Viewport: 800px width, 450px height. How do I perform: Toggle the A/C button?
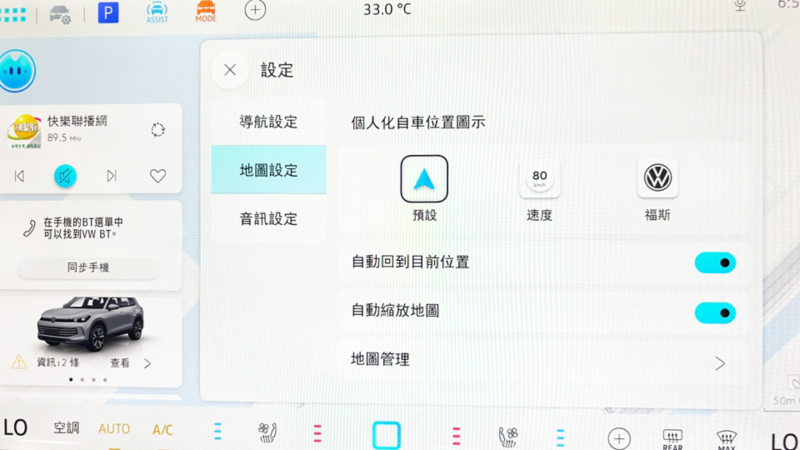point(162,430)
